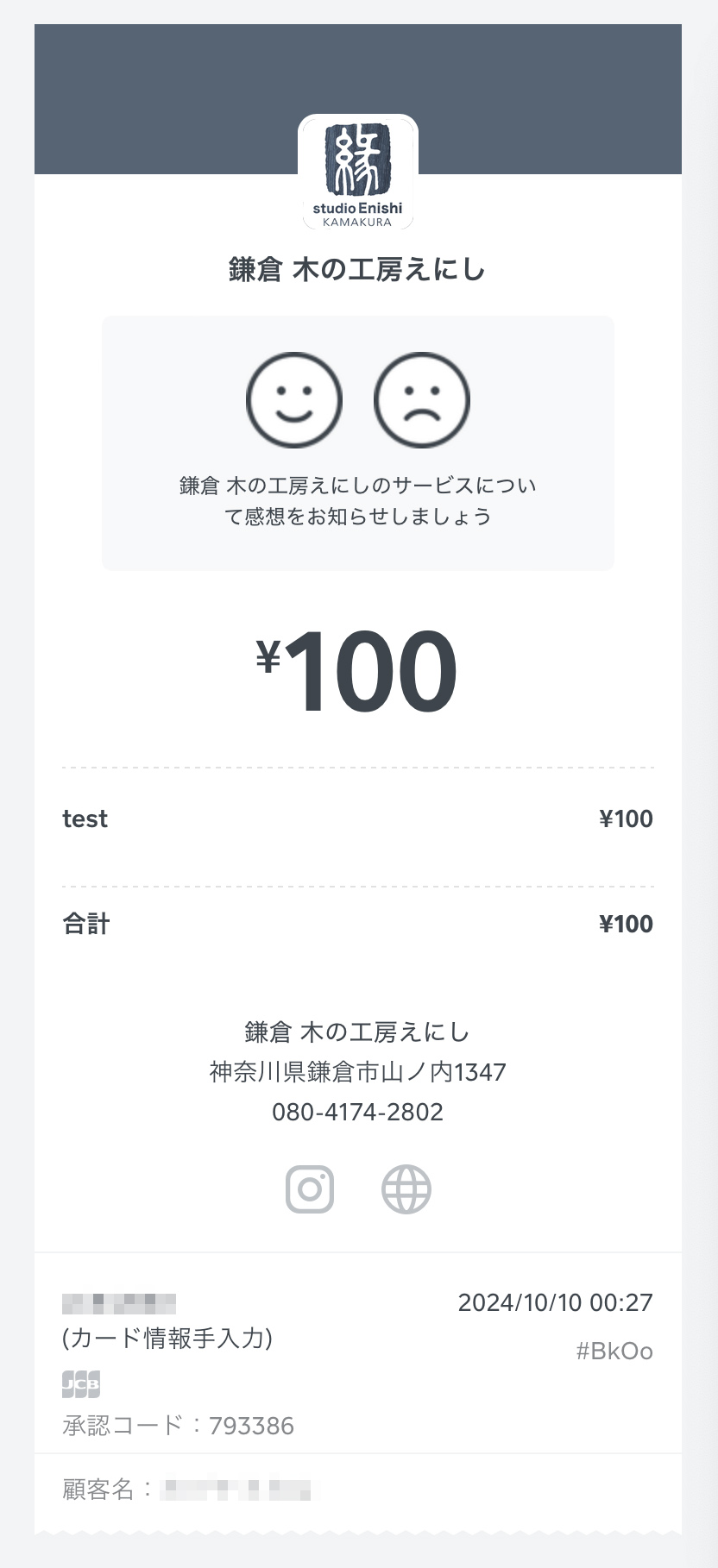The height and width of the screenshot is (1568, 718).
Task: Tap the happy smiley face to rate positively
Action: 294,399
